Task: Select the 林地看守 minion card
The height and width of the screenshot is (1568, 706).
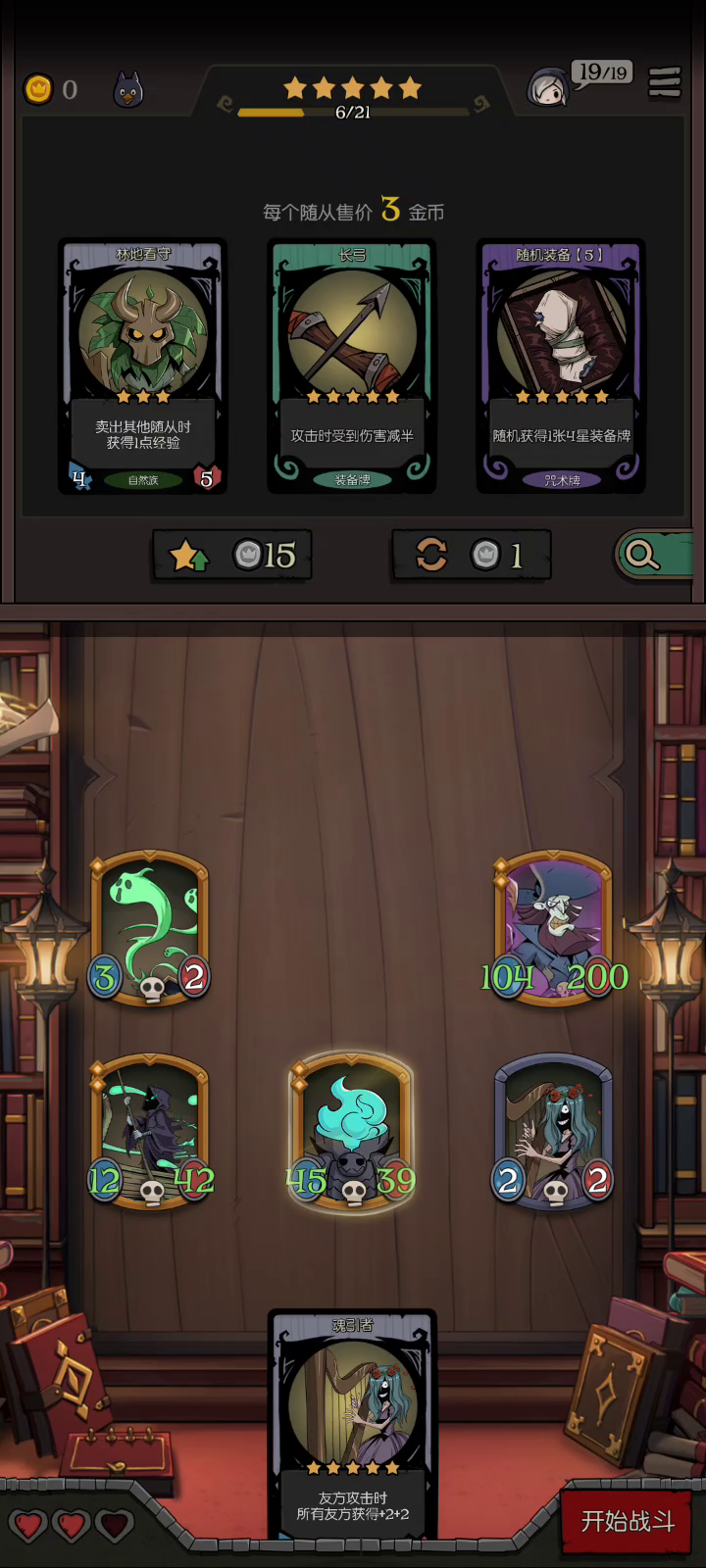Action: 143,365
